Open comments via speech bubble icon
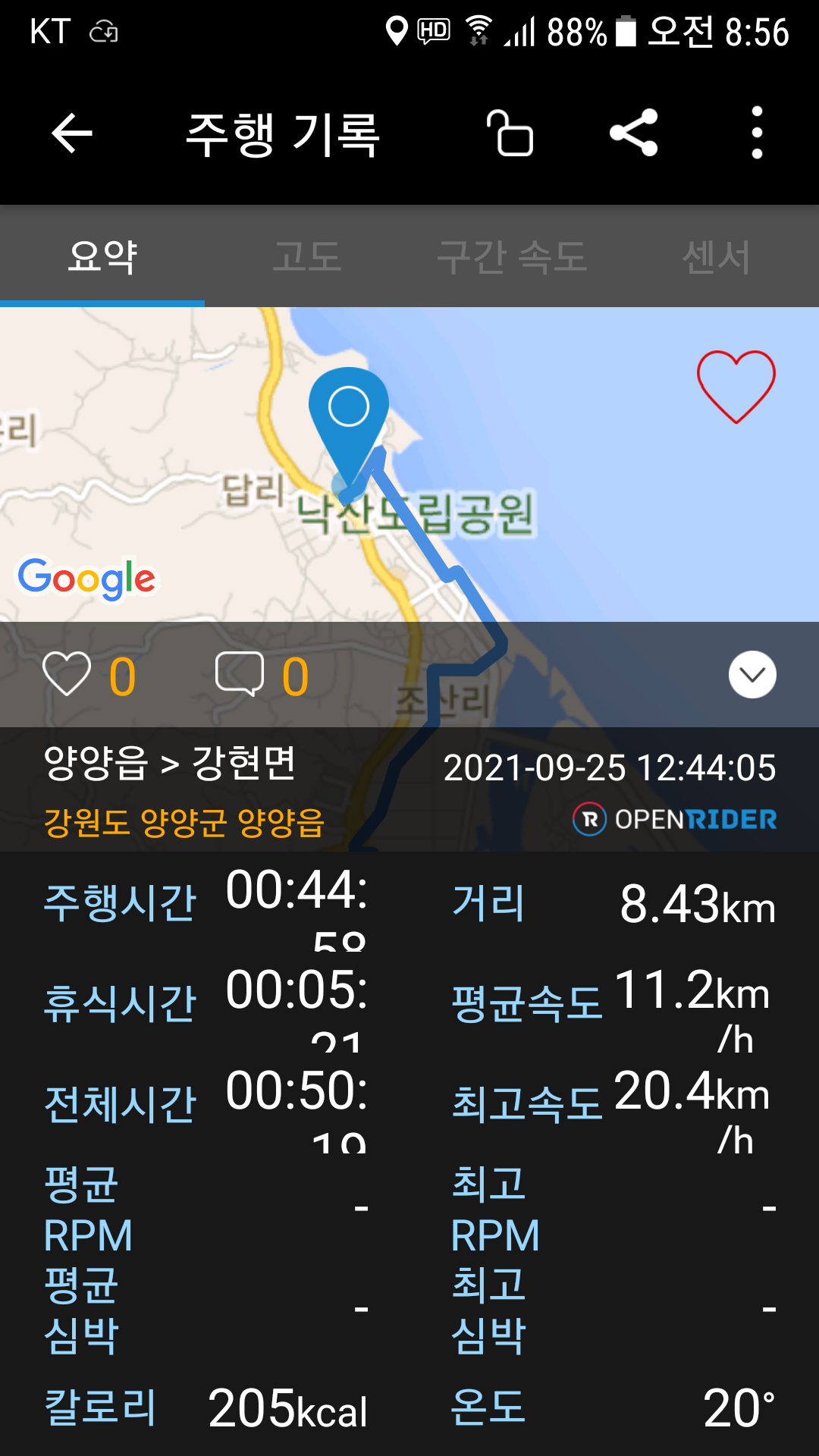Viewport: 819px width, 1456px height. point(240,674)
